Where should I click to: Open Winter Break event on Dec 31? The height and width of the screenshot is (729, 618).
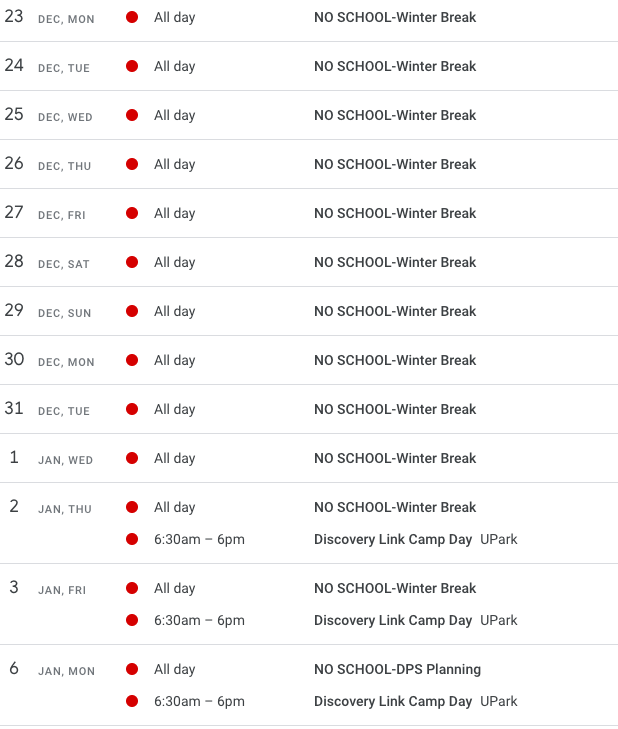click(x=395, y=409)
